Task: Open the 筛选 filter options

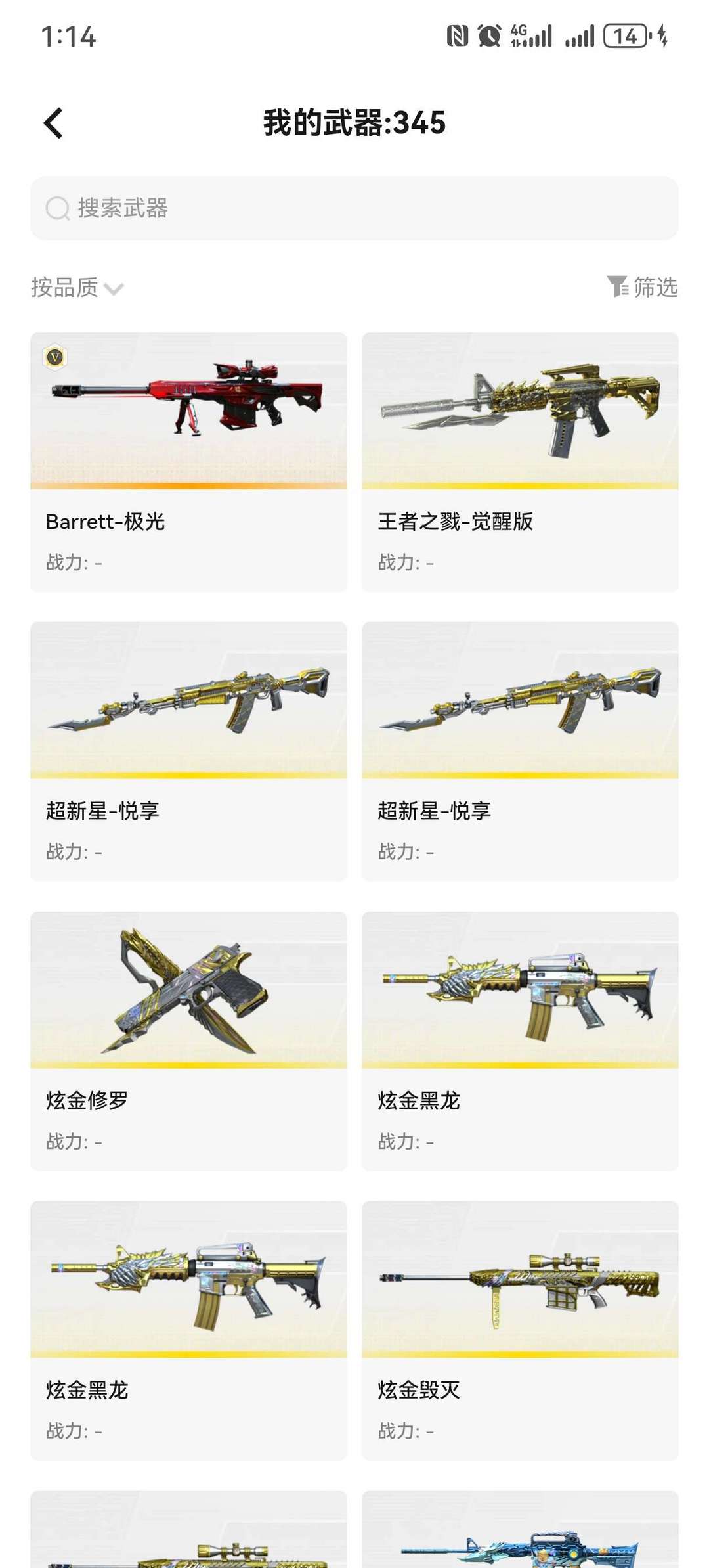Action: tap(642, 287)
